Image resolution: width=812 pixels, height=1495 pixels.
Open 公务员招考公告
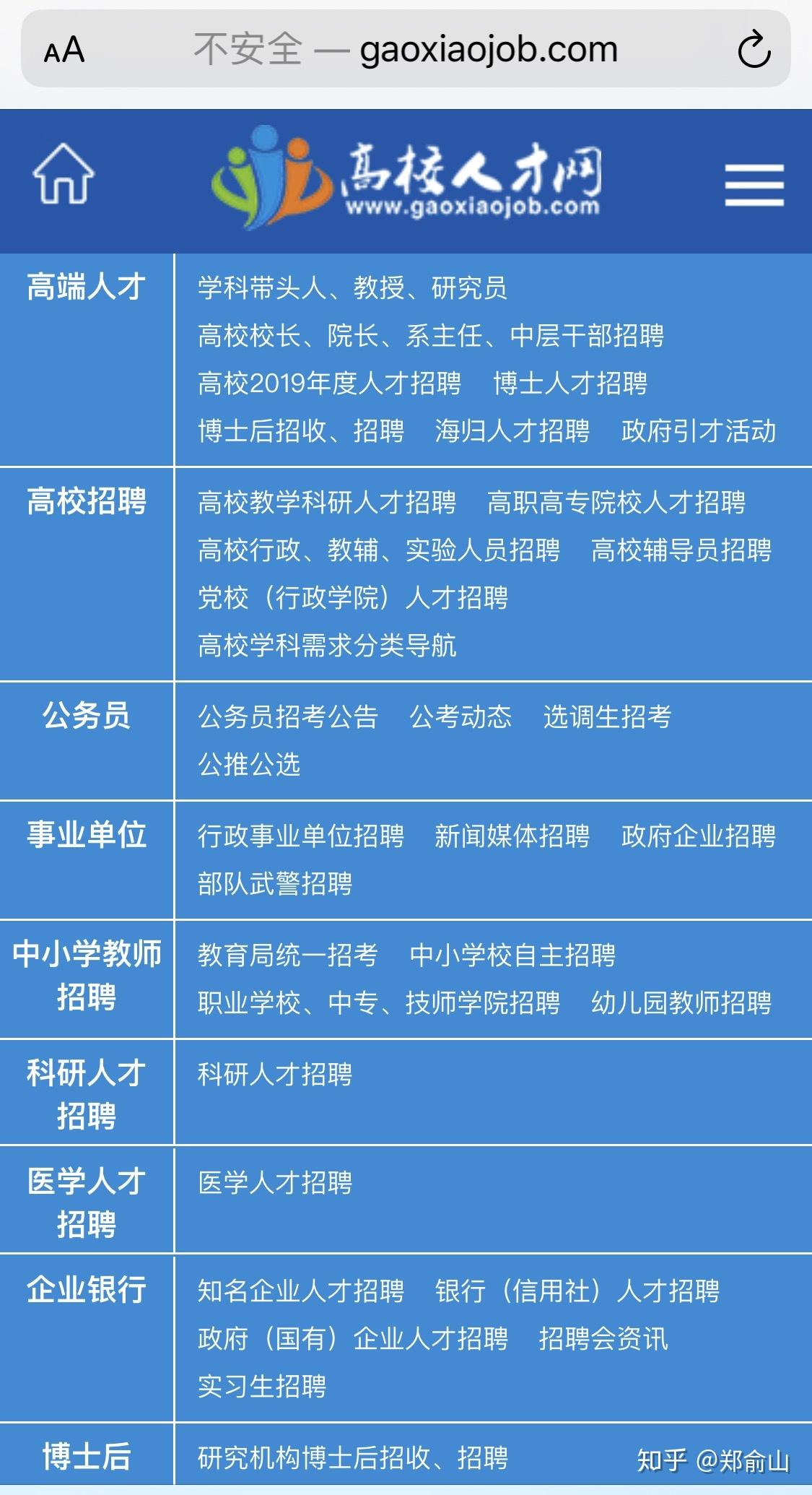pos(288,716)
